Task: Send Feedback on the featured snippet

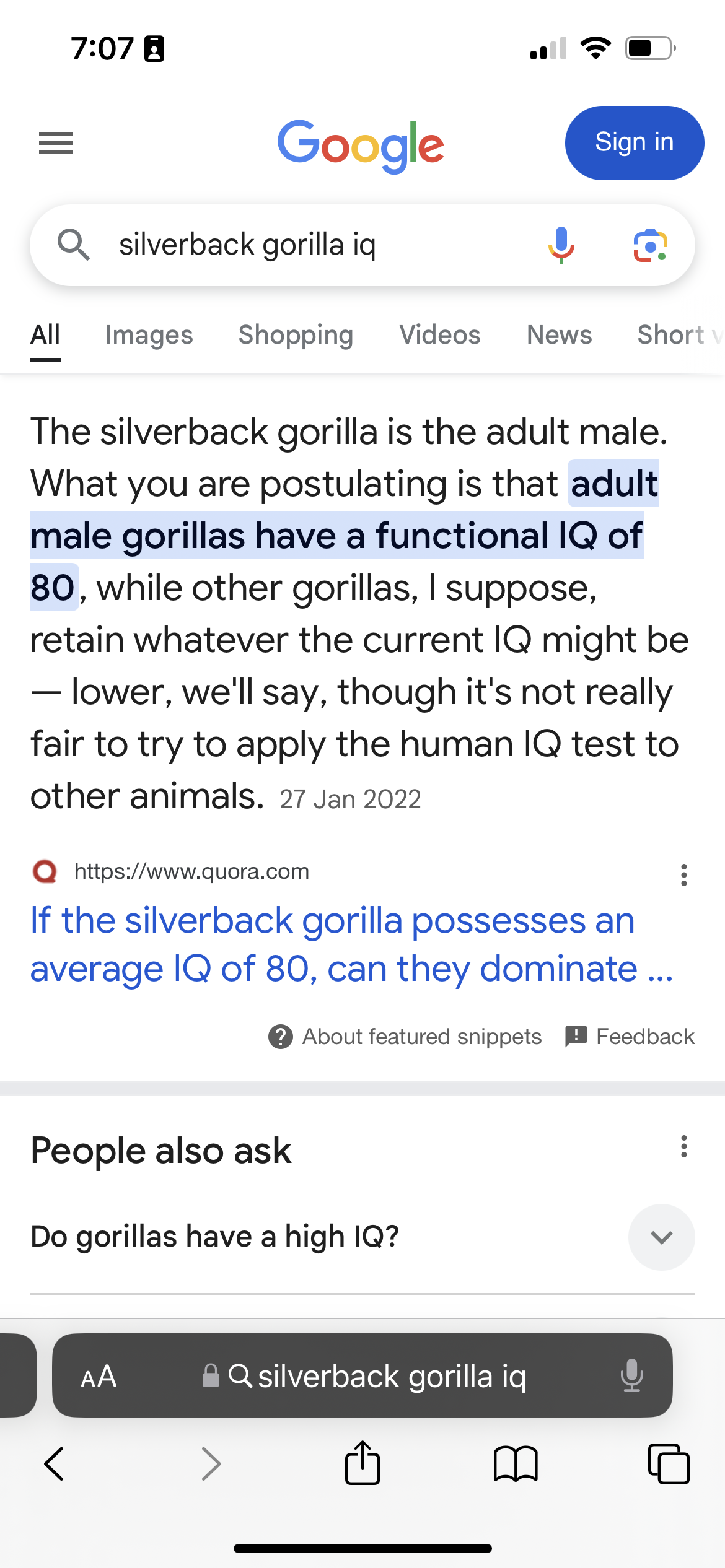Action: click(630, 1037)
